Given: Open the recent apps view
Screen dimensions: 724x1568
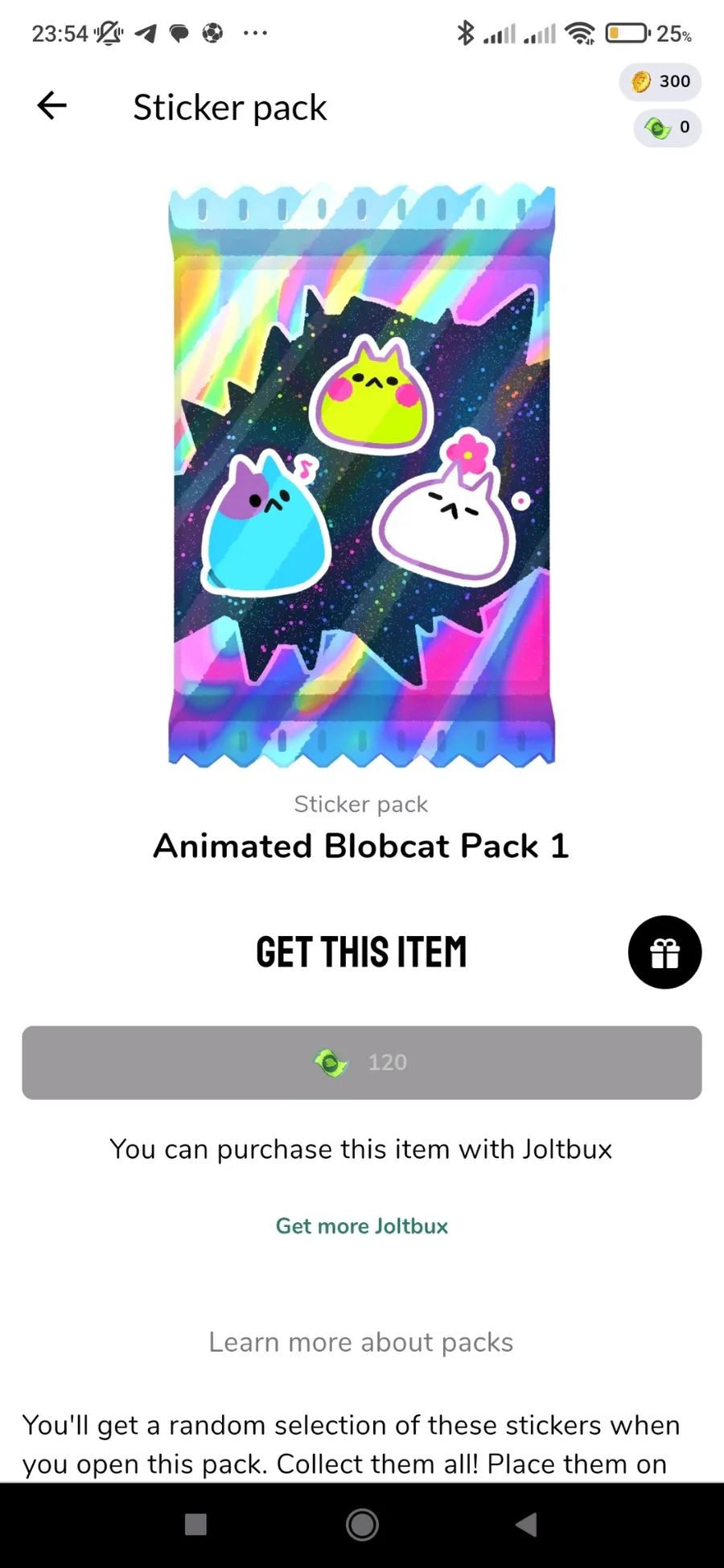Looking at the screenshot, I should pos(195,1524).
